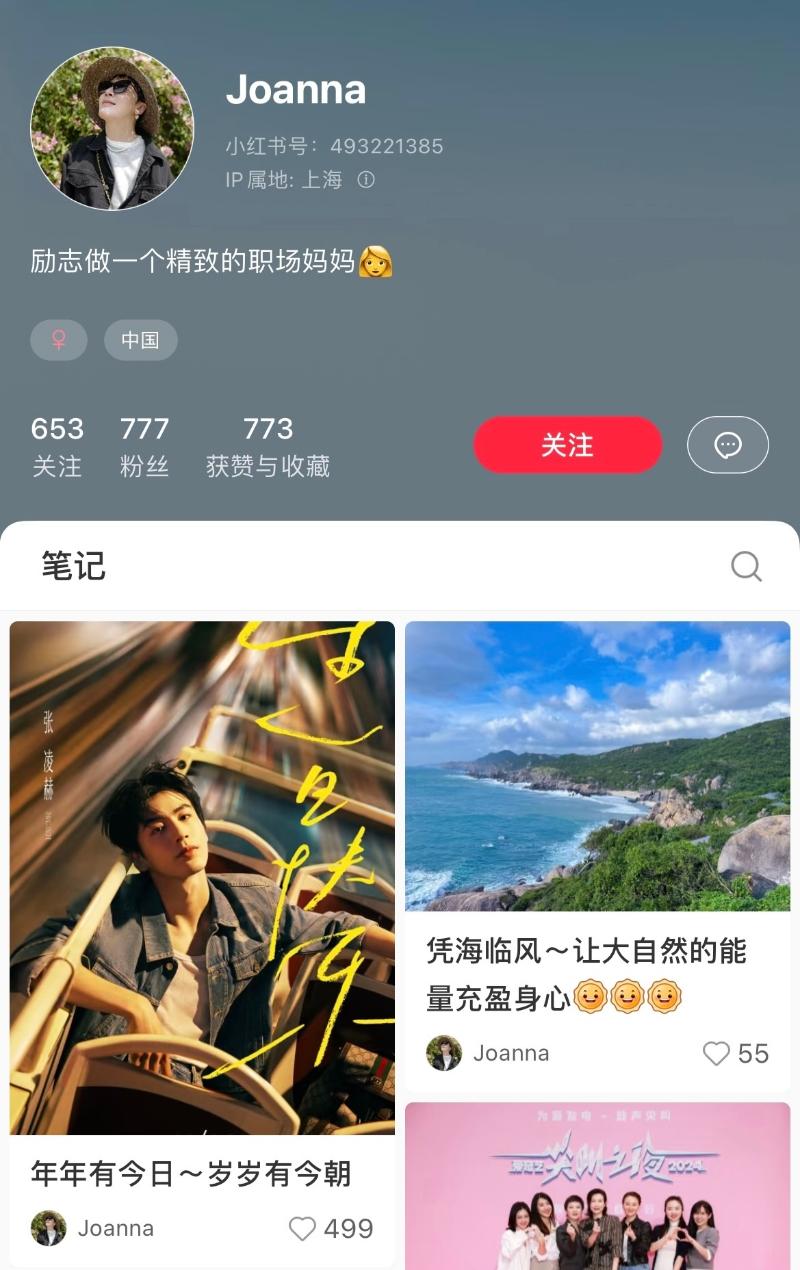
Task: Open the 777 粉丝 followers list
Action: point(144,446)
